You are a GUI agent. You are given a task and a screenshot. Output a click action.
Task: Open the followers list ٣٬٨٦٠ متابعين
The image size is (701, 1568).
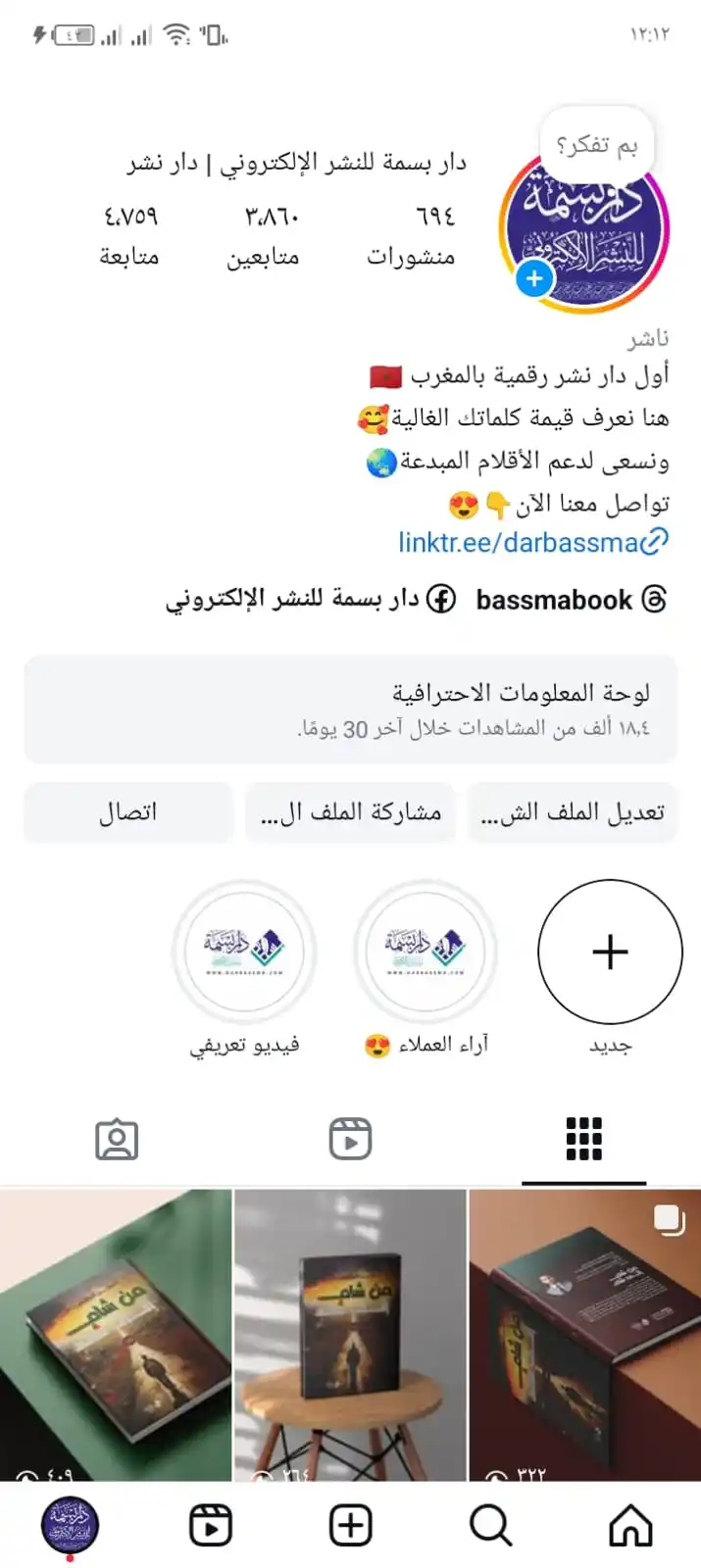(x=263, y=235)
